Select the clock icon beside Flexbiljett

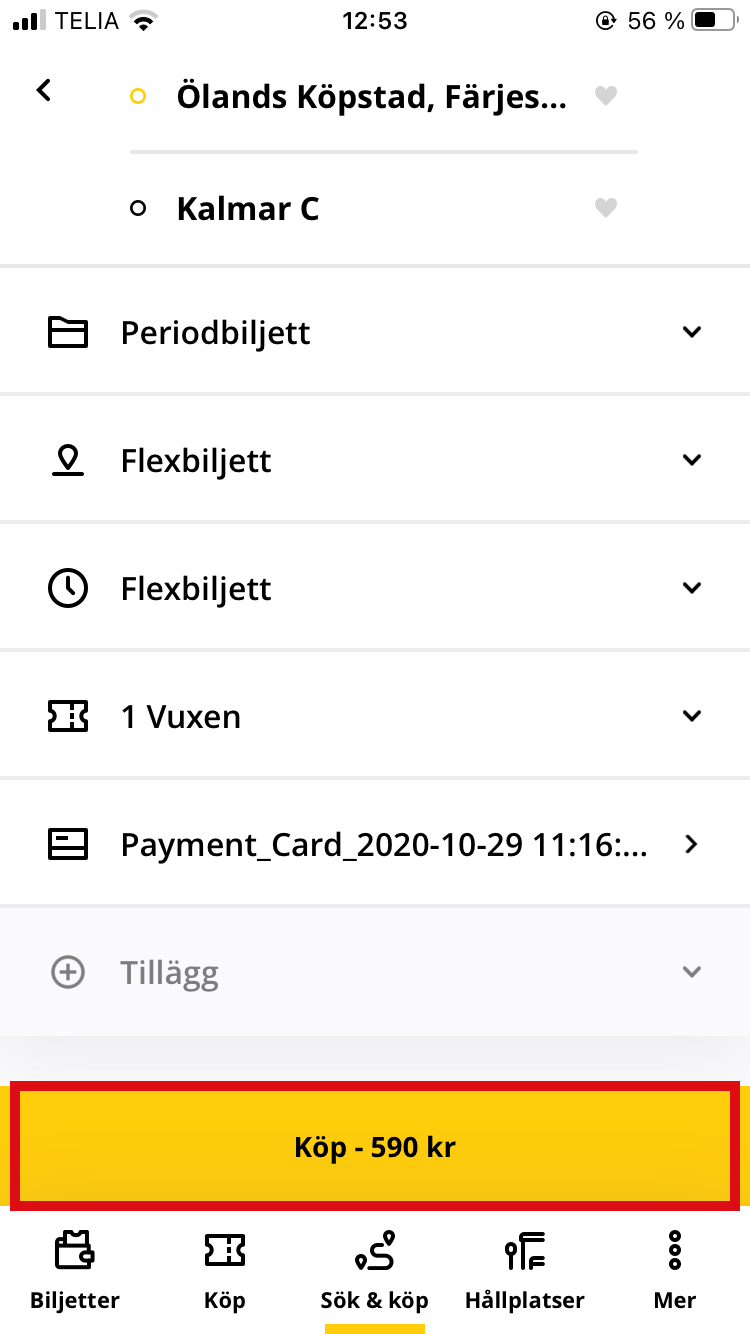[68, 588]
